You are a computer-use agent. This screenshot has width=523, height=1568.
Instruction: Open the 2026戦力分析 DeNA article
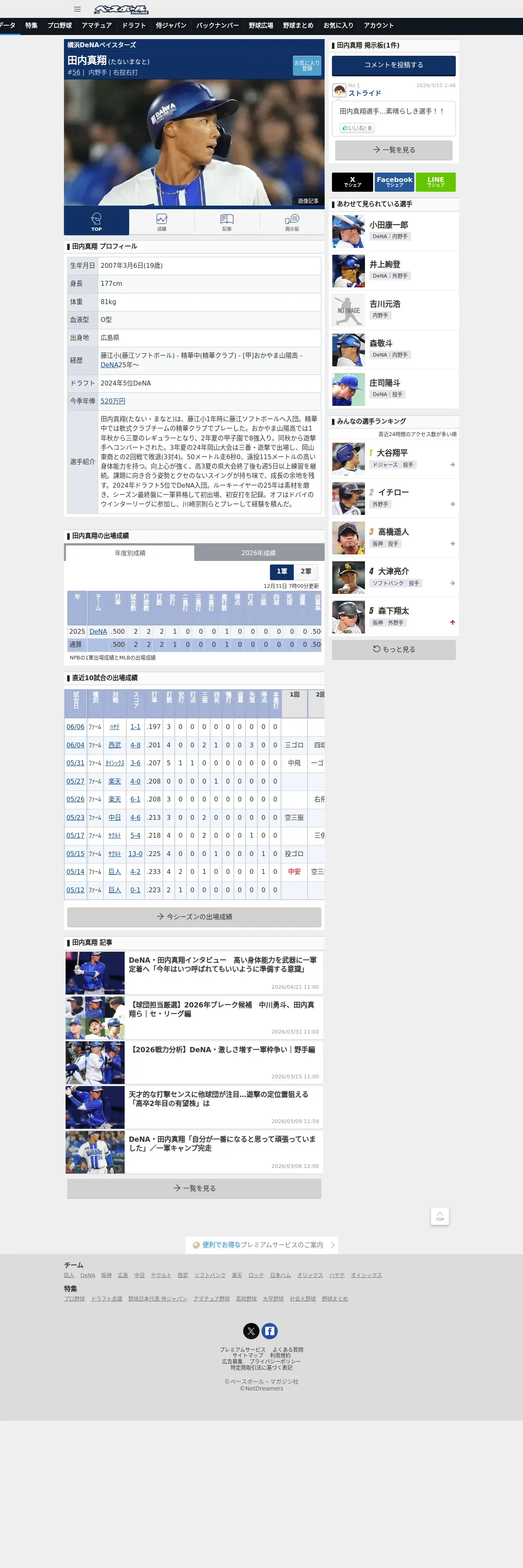(x=194, y=1062)
